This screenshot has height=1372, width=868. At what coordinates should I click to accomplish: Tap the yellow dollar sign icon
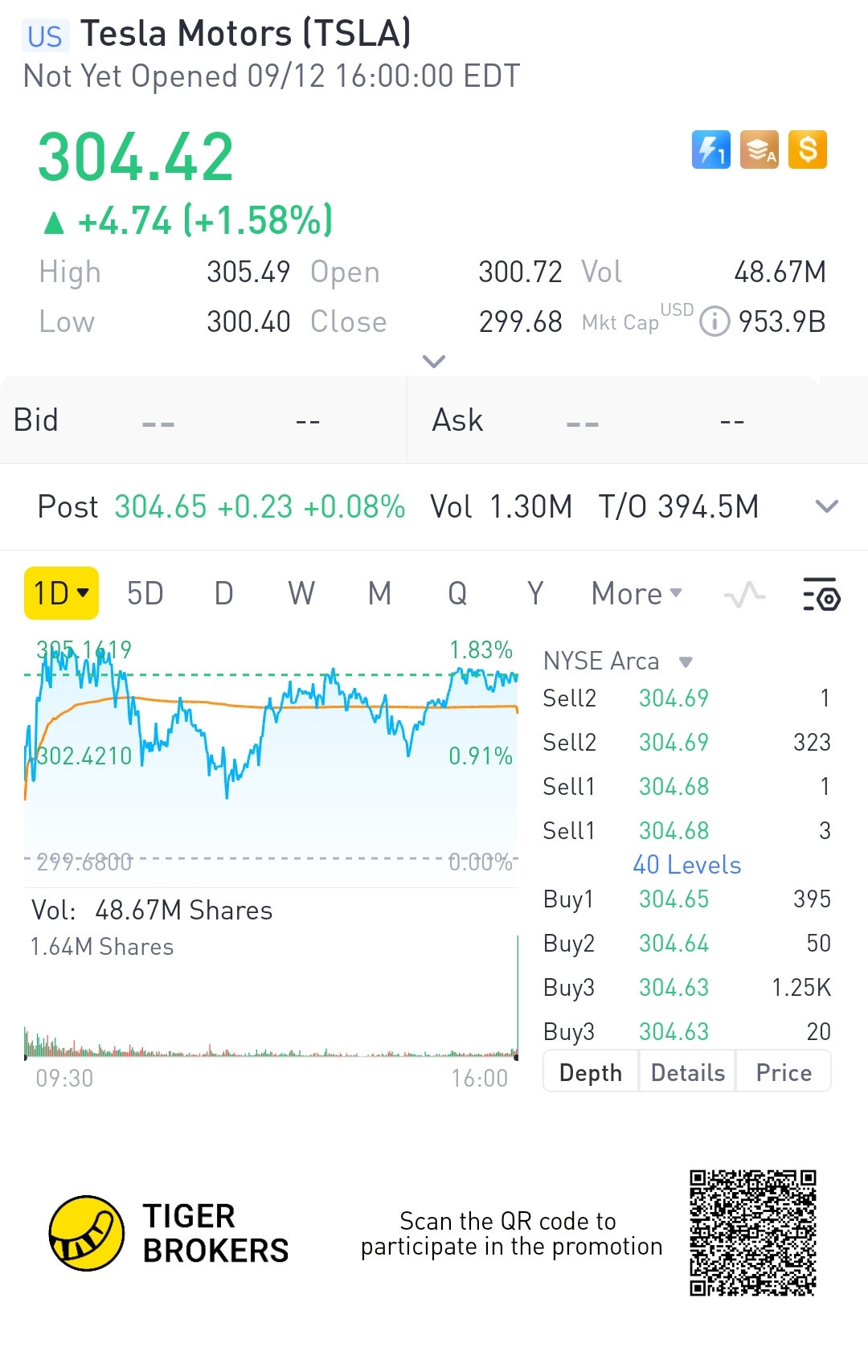point(807,149)
